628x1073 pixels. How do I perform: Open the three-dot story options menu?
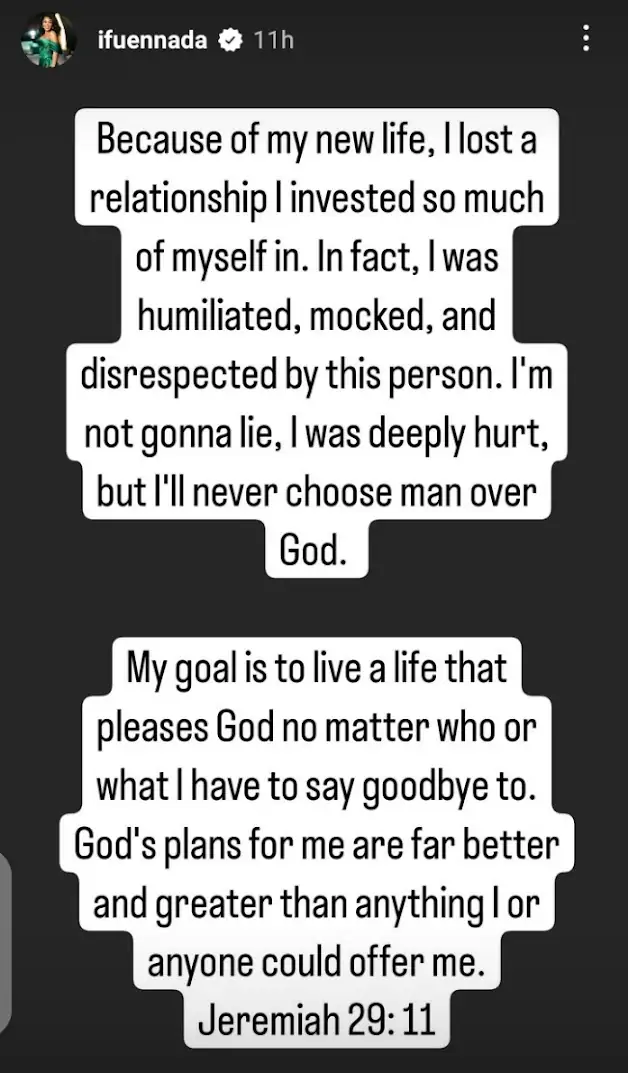[x=586, y=40]
